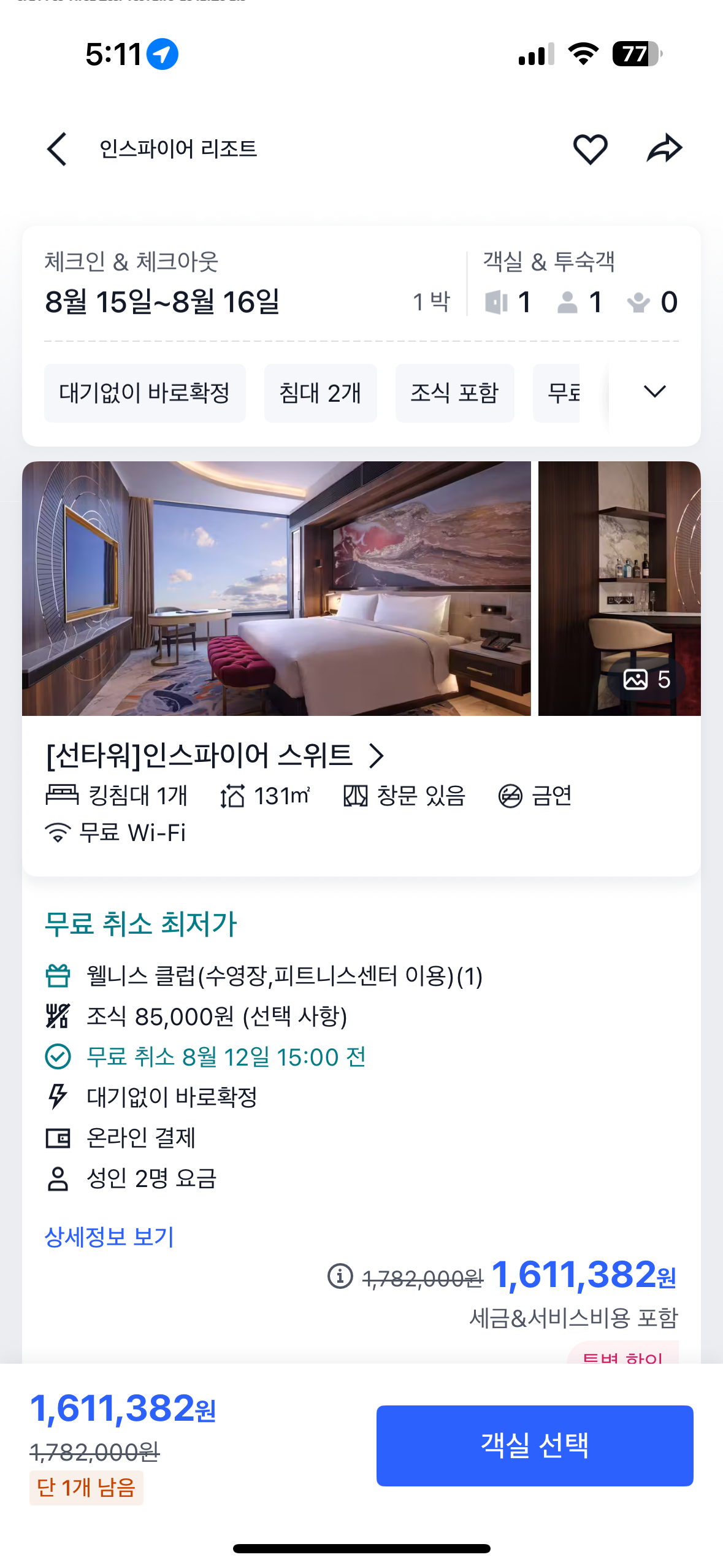
Task: Show price info via the i icon
Action: (340, 1276)
